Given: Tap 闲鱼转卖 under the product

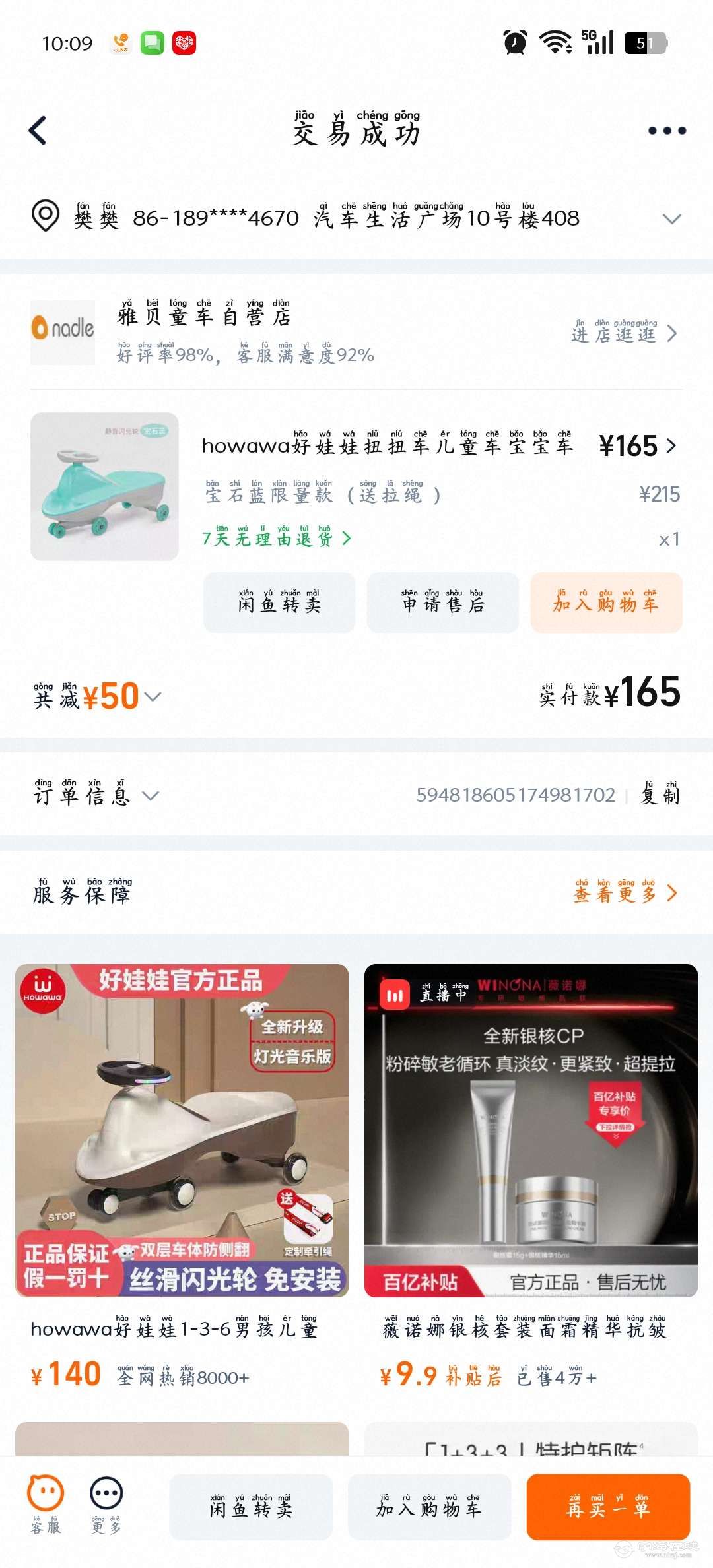Looking at the screenshot, I should coord(279,603).
